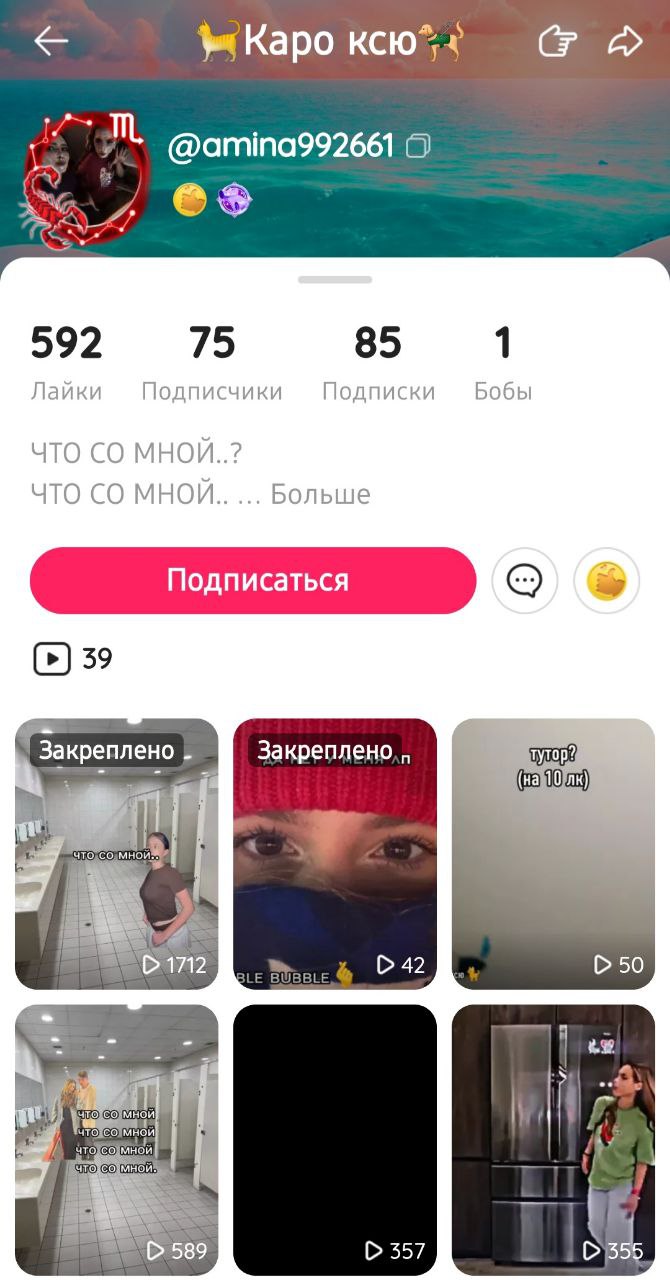Expand the bio with Больше
The height and width of the screenshot is (1280, 670).
[321, 494]
